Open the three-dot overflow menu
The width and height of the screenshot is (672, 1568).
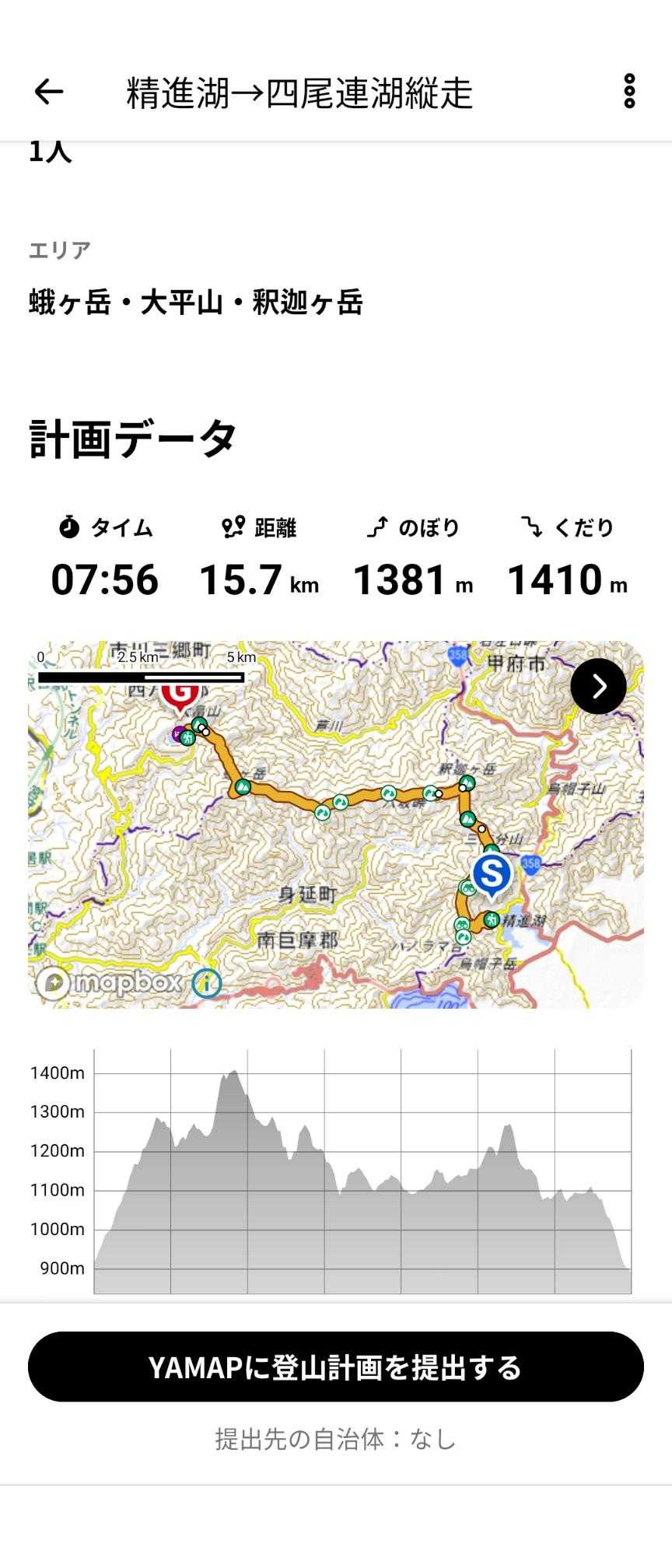(x=629, y=92)
